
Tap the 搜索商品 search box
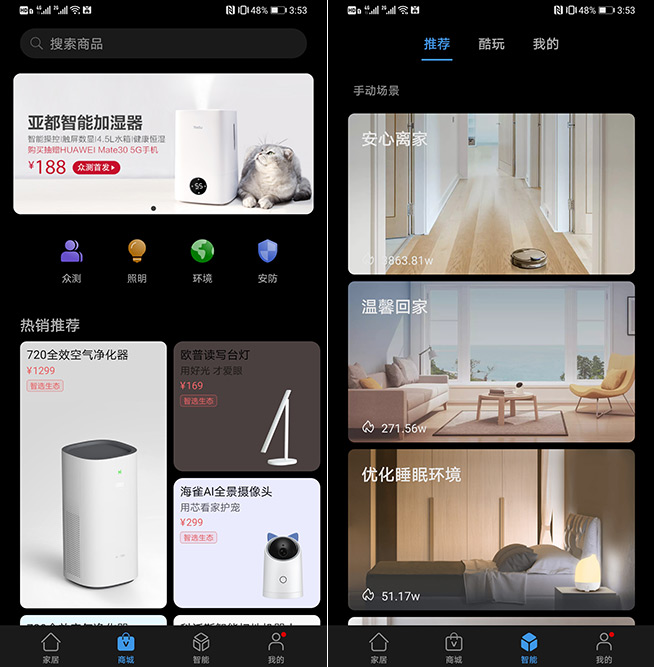(x=163, y=44)
